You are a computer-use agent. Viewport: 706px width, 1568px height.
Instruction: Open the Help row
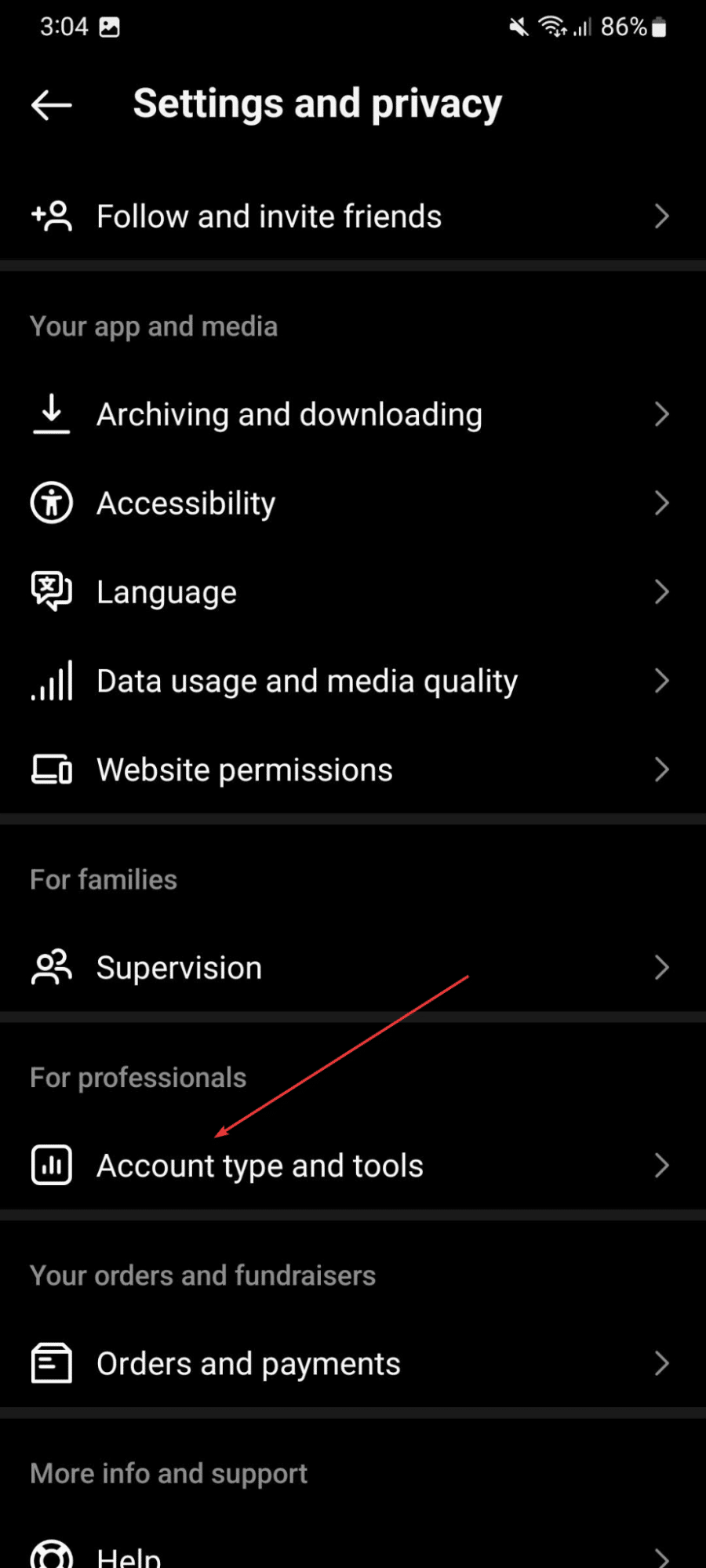coord(353,1555)
